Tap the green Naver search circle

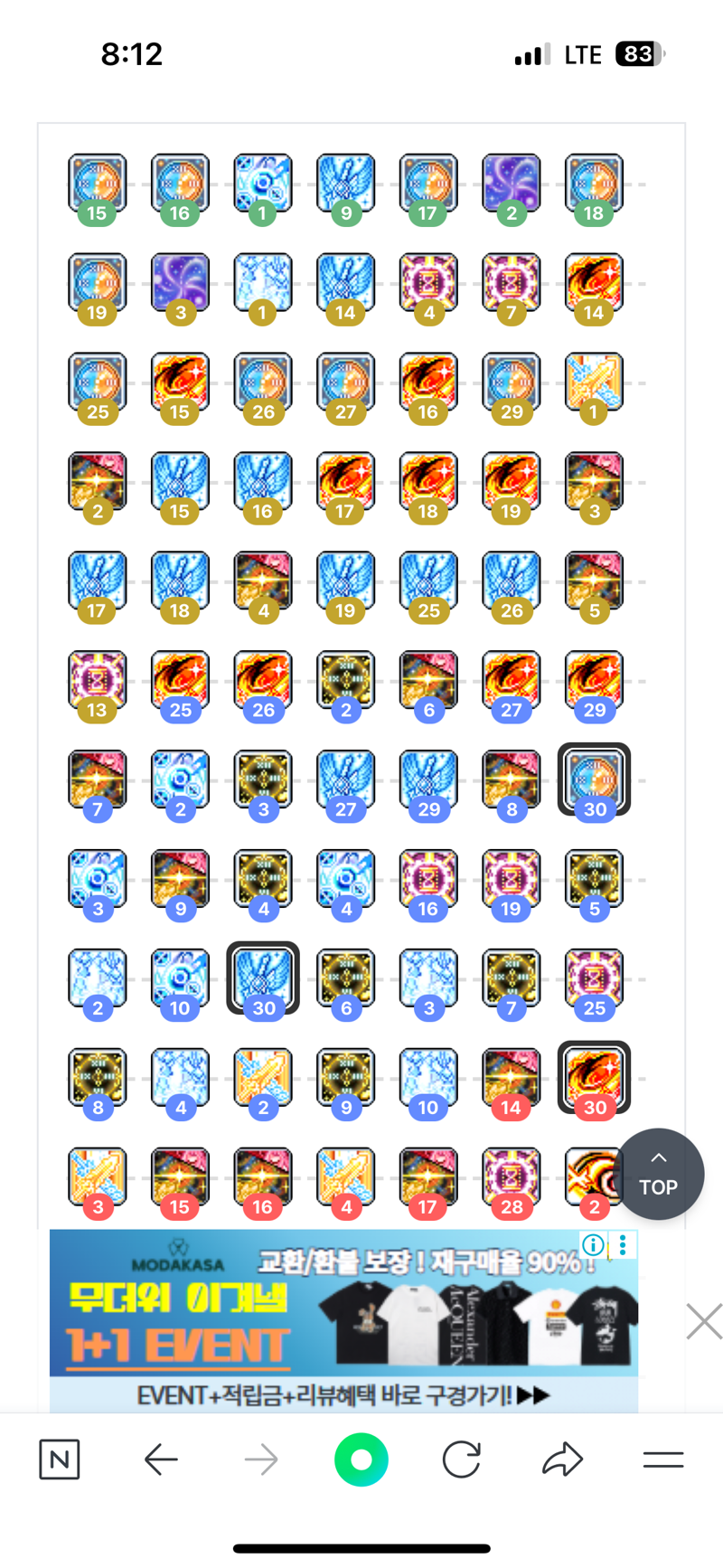pyautogui.click(x=361, y=1459)
